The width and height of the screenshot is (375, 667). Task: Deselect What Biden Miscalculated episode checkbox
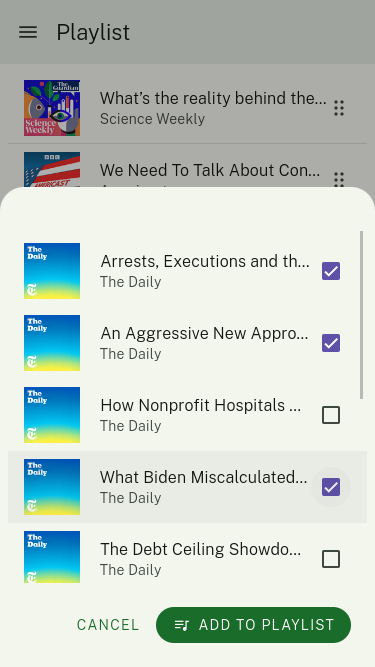331,487
